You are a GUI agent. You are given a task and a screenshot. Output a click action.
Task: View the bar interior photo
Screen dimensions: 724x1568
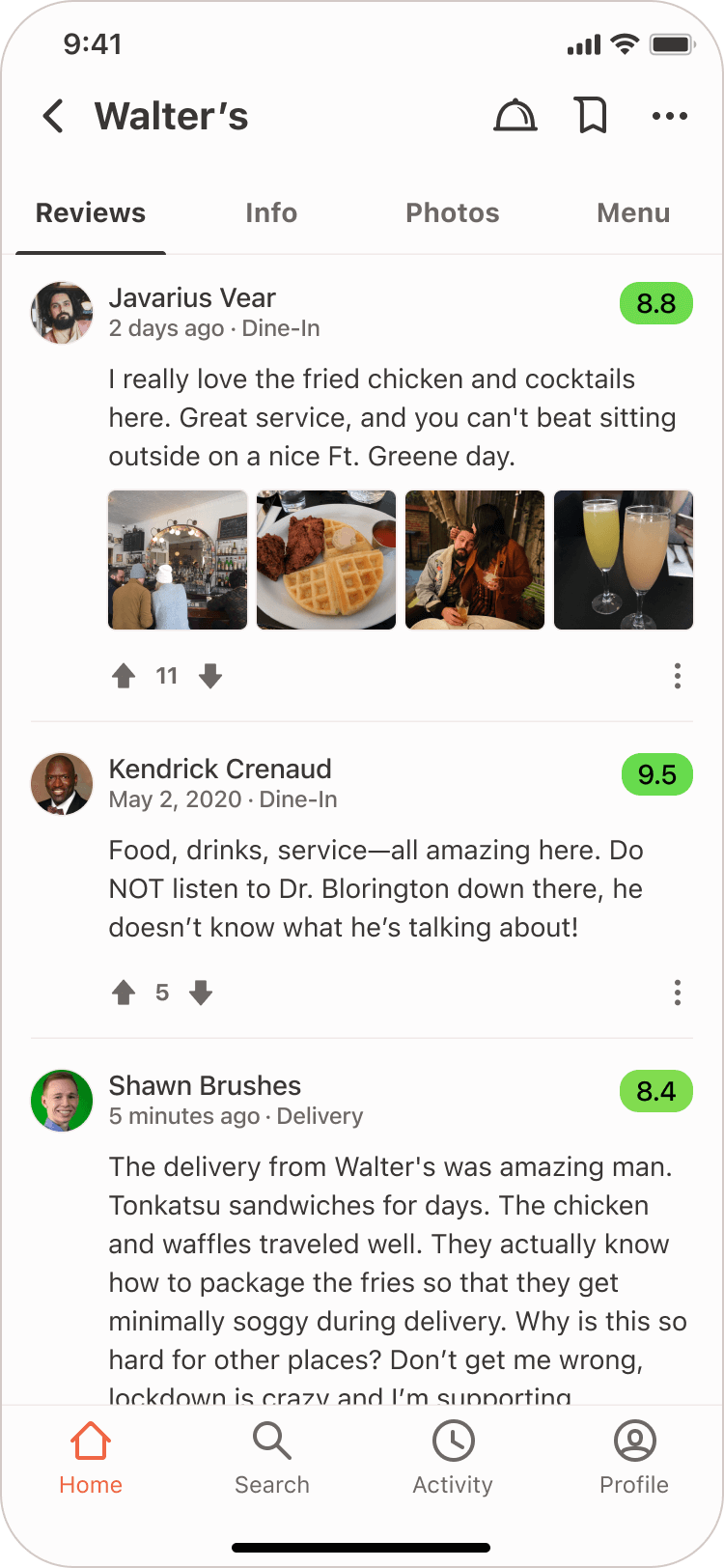pyautogui.click(x=178, y=560)
